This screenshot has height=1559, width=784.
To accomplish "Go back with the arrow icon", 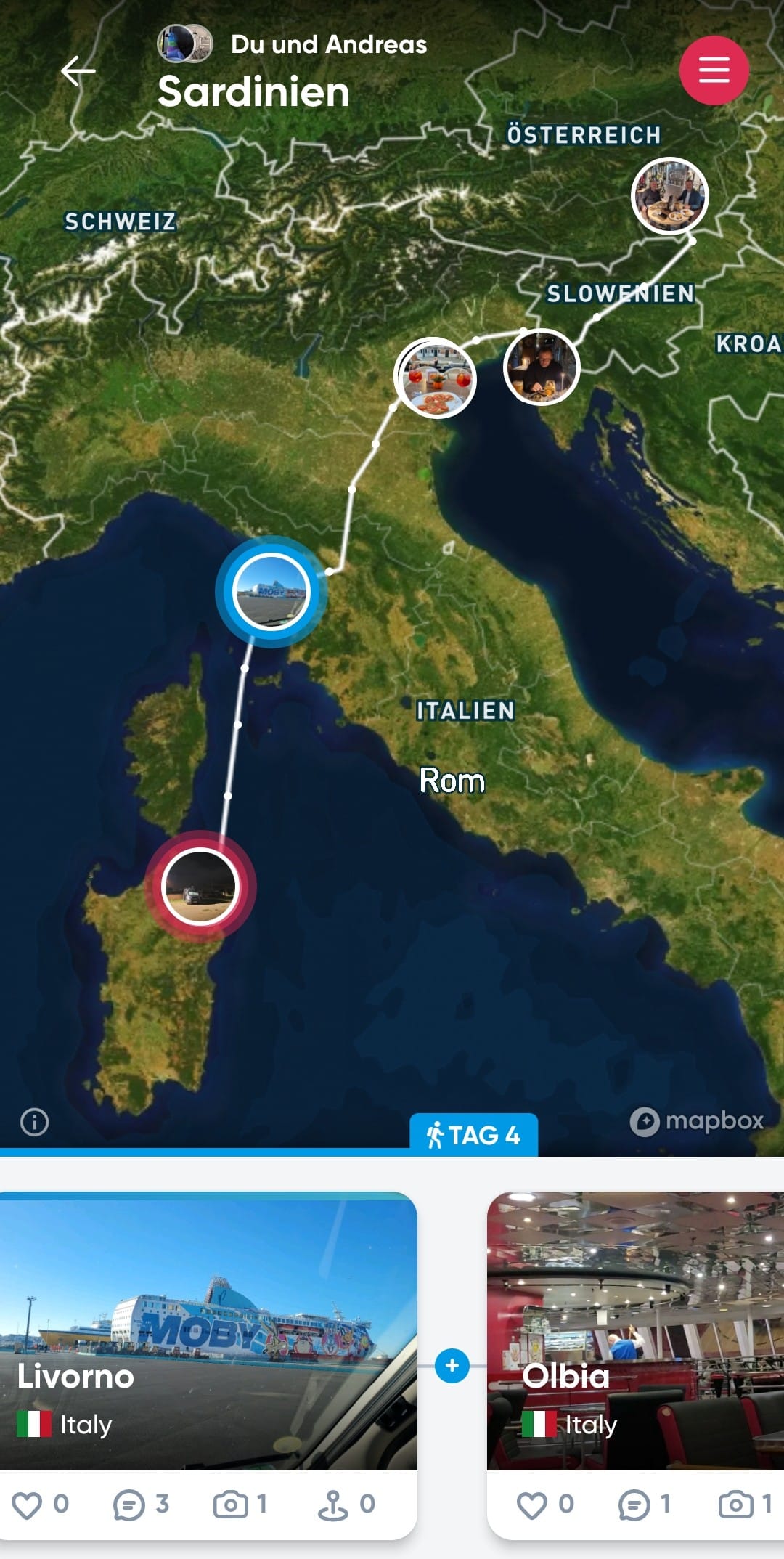I will tap(78, 71).
